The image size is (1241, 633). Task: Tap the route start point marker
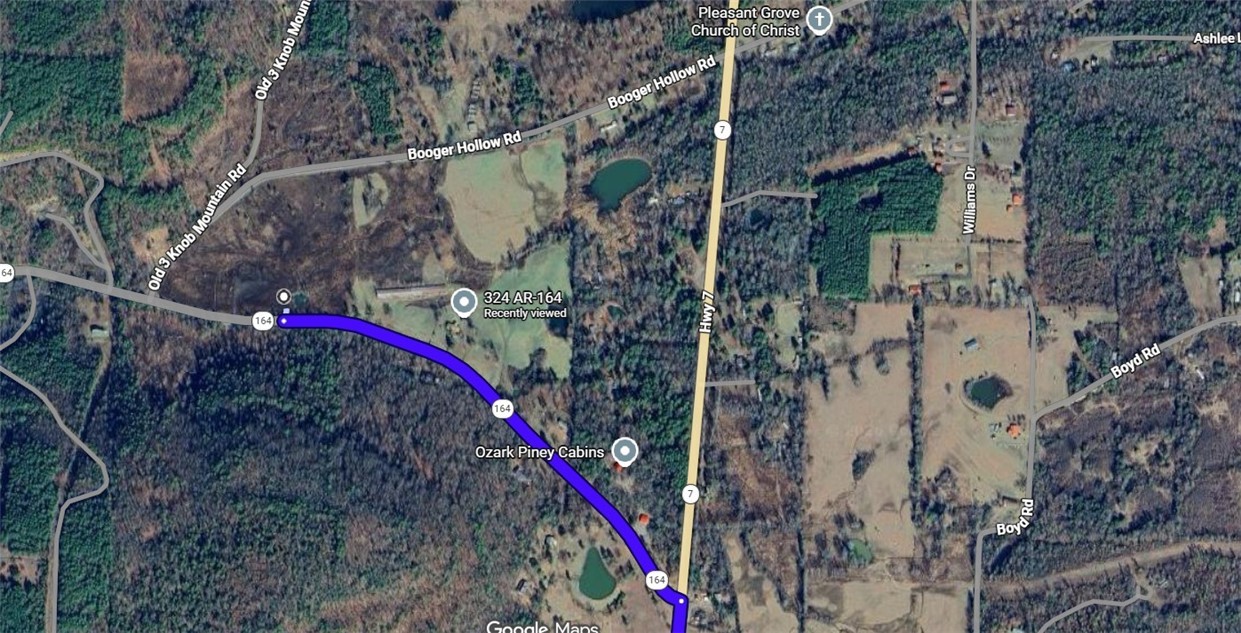[284, 297]
